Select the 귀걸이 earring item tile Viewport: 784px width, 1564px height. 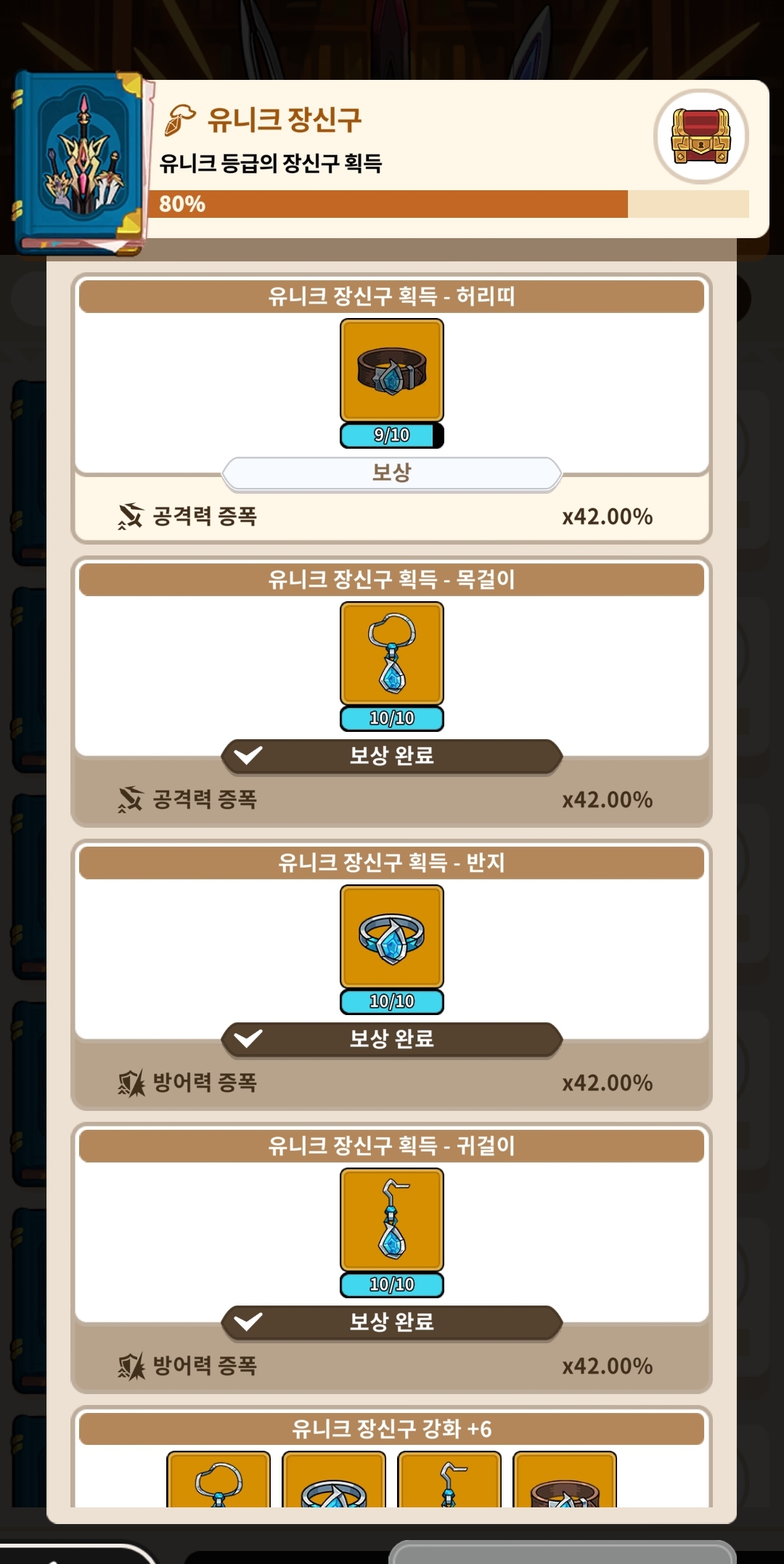pyautogui.click(x=392, y=1220)
